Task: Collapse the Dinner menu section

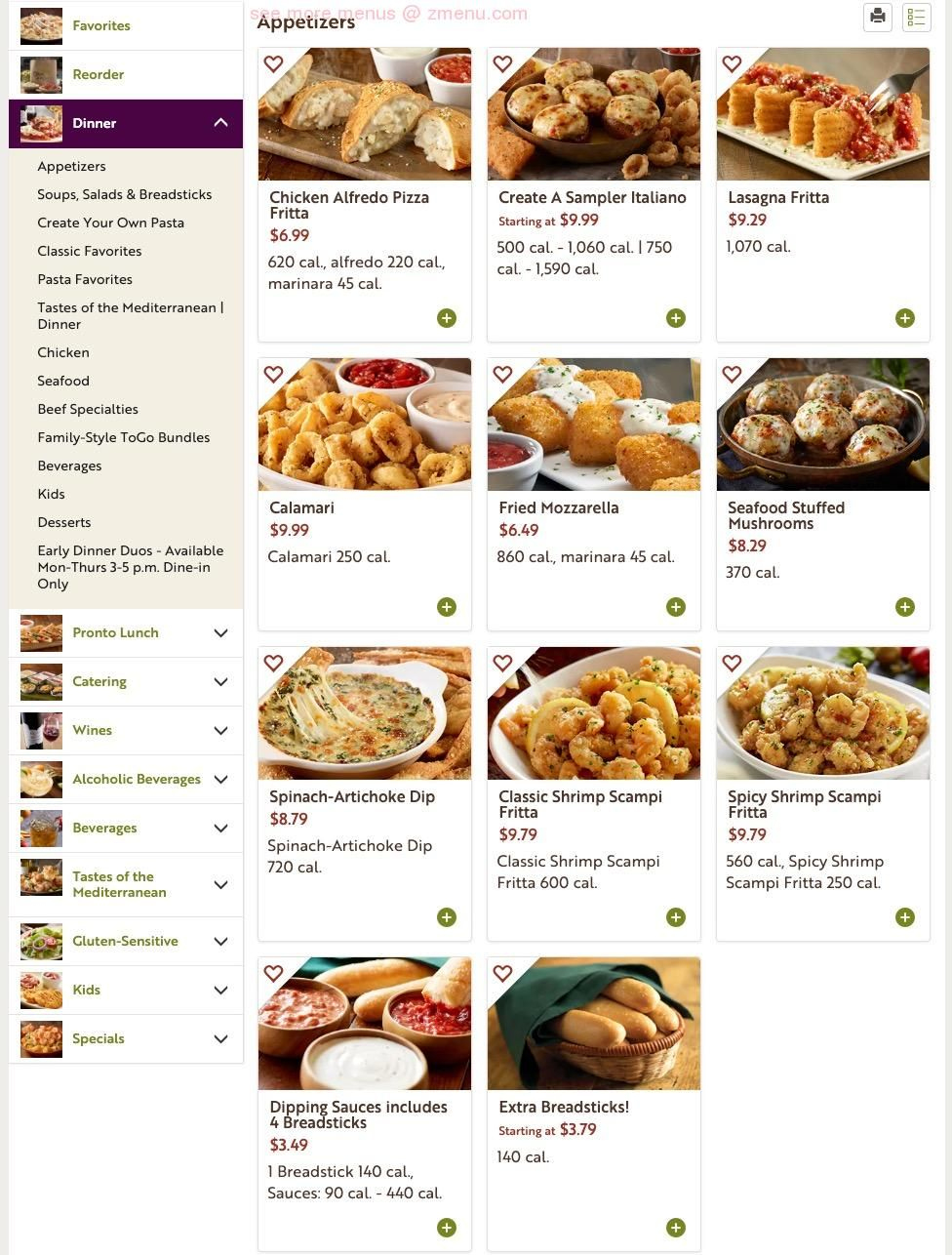Action: click(125, 123)
